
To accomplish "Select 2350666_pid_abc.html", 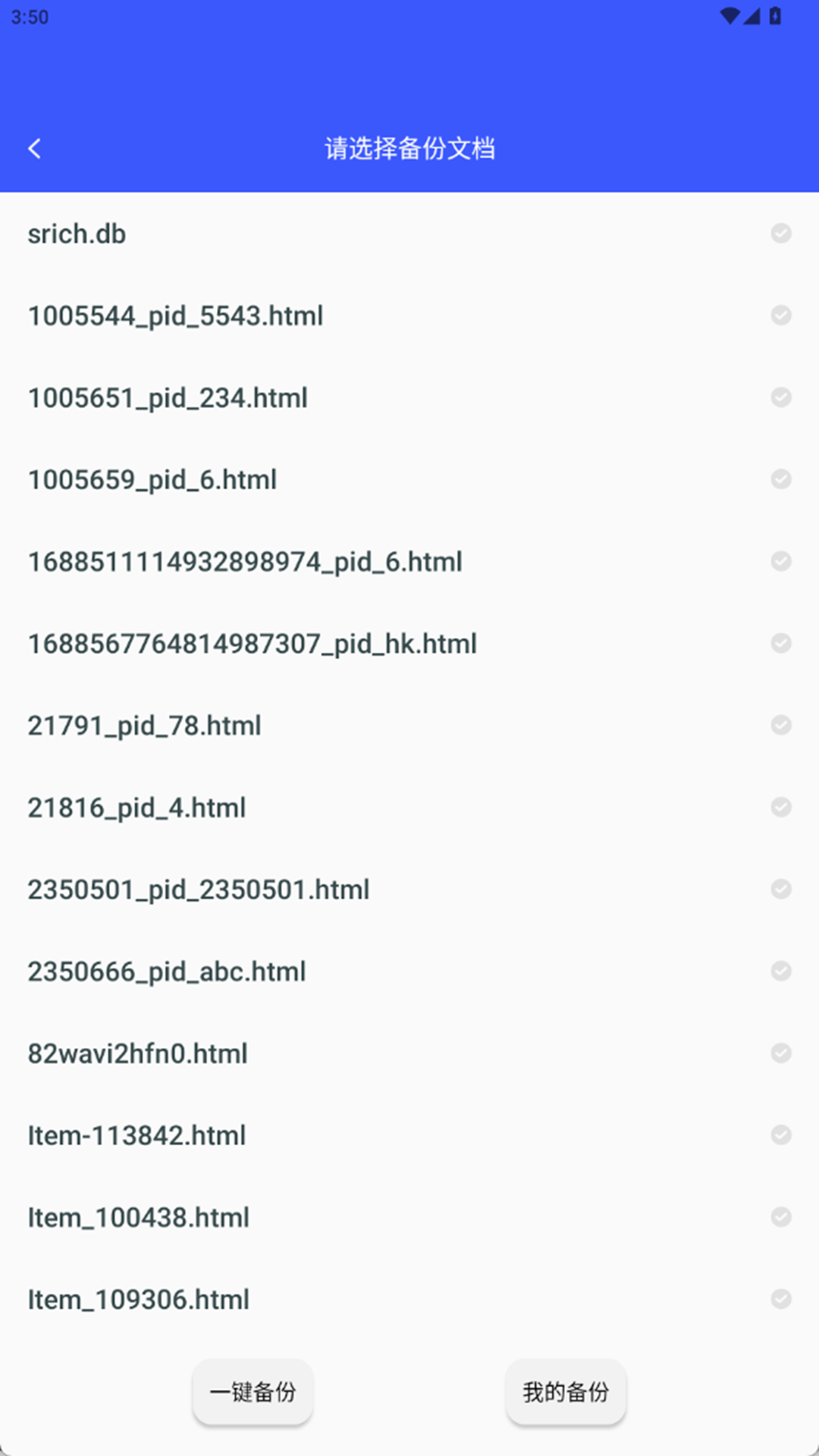I will [781, 971].
